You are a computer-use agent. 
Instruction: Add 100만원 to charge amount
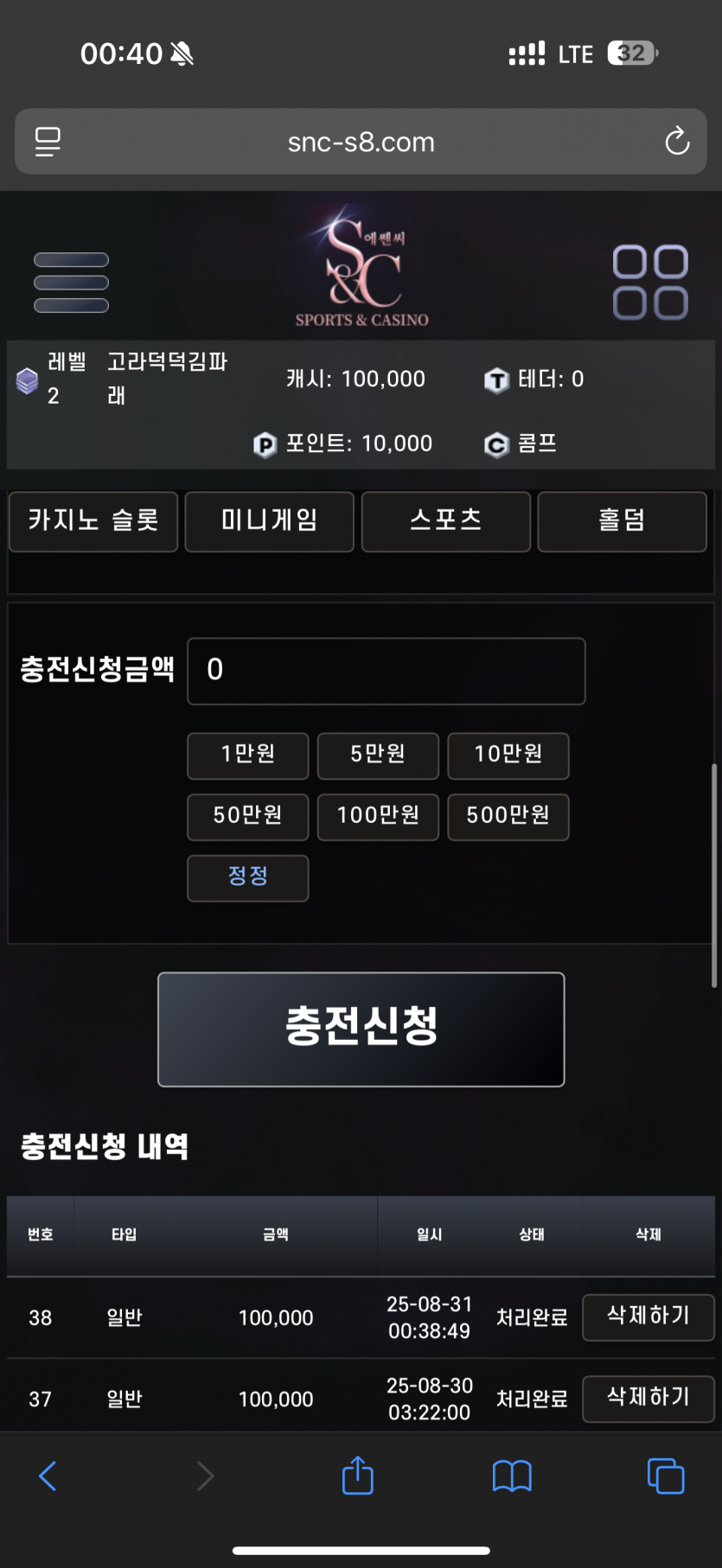[378, 817]
